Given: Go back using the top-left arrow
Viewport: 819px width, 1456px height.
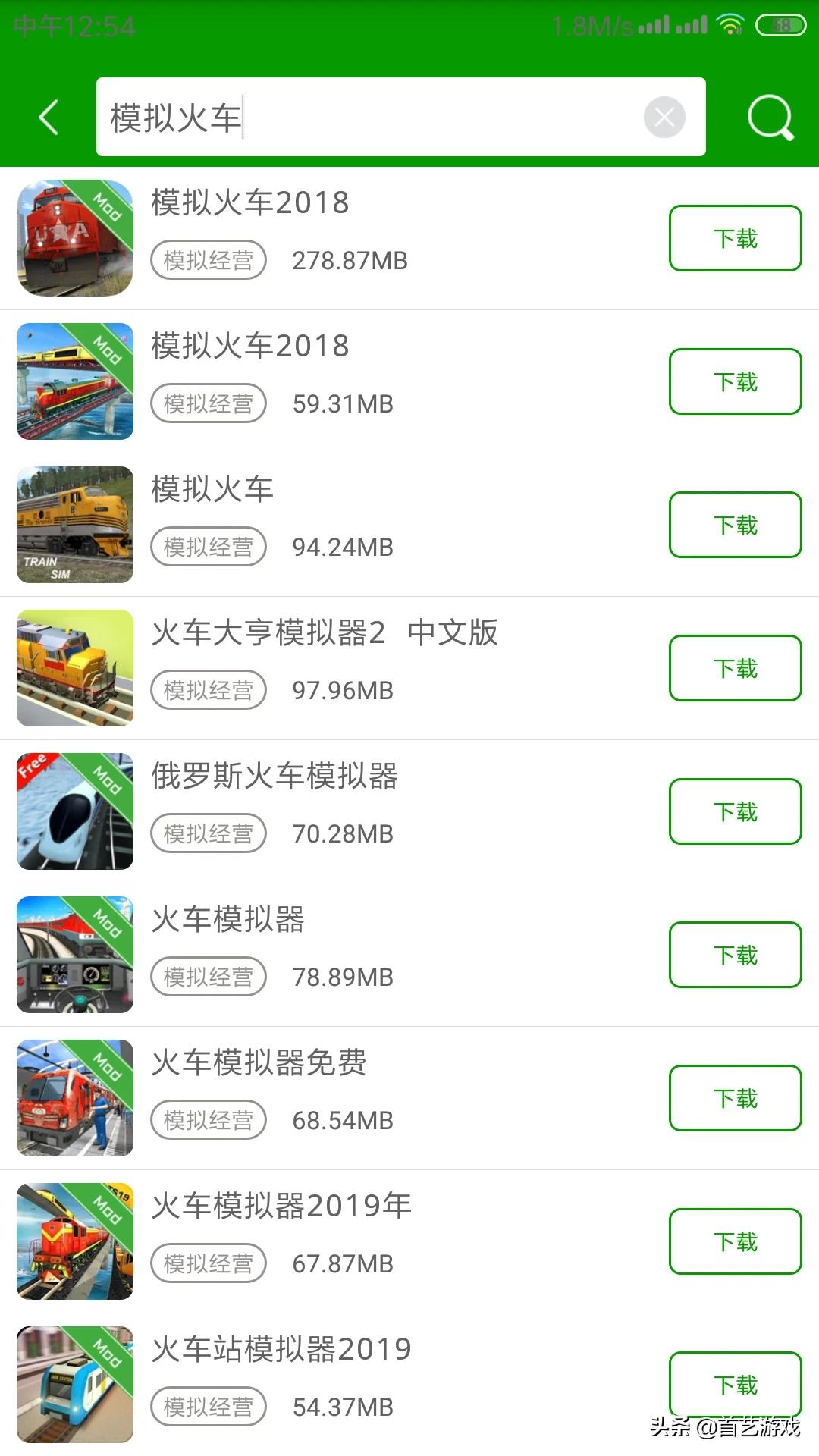Looking at the screenshot, I should [49, 118].
